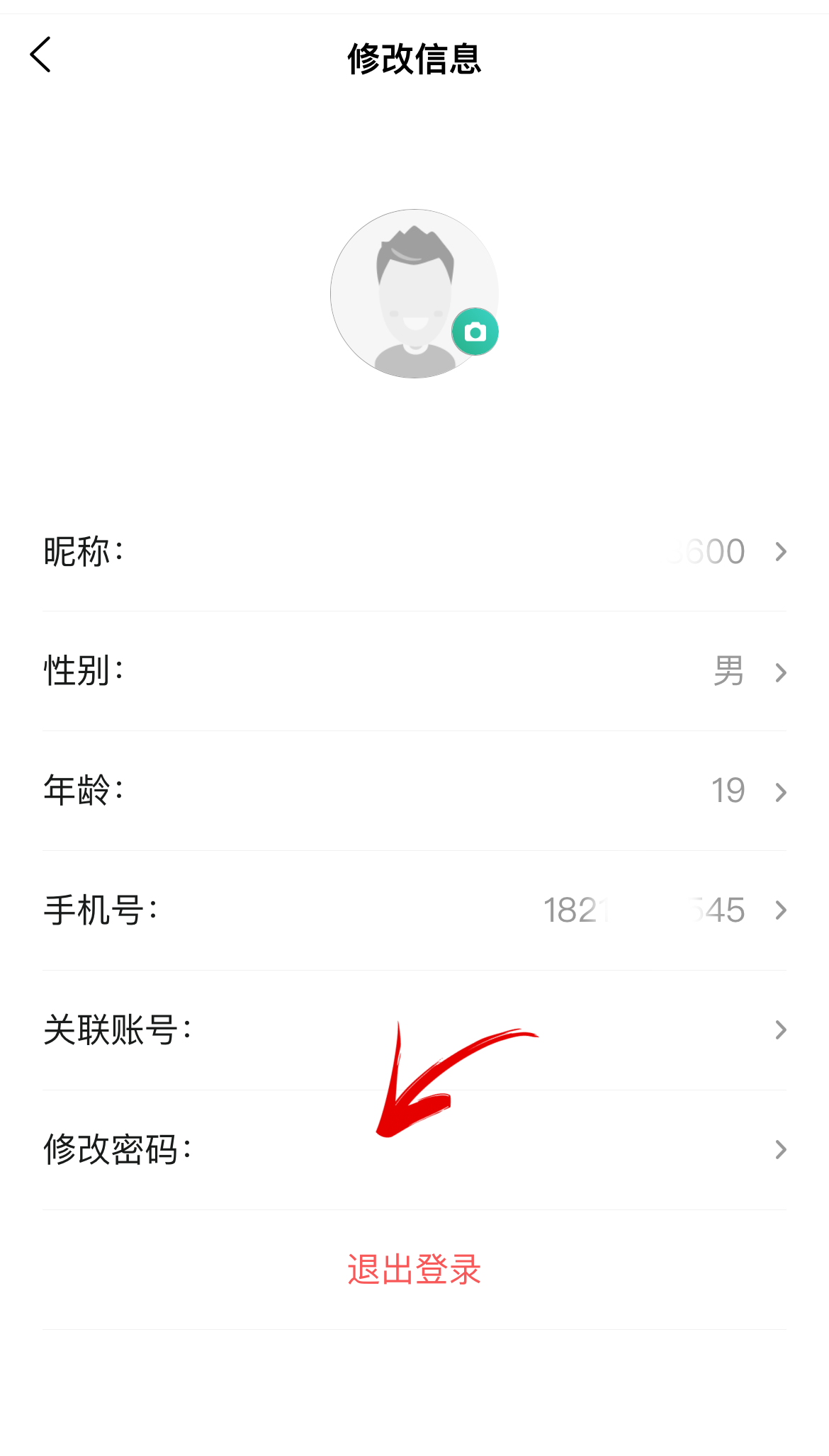
Task: Open 关联账号 linked accounts
Action: [414, 1030]
